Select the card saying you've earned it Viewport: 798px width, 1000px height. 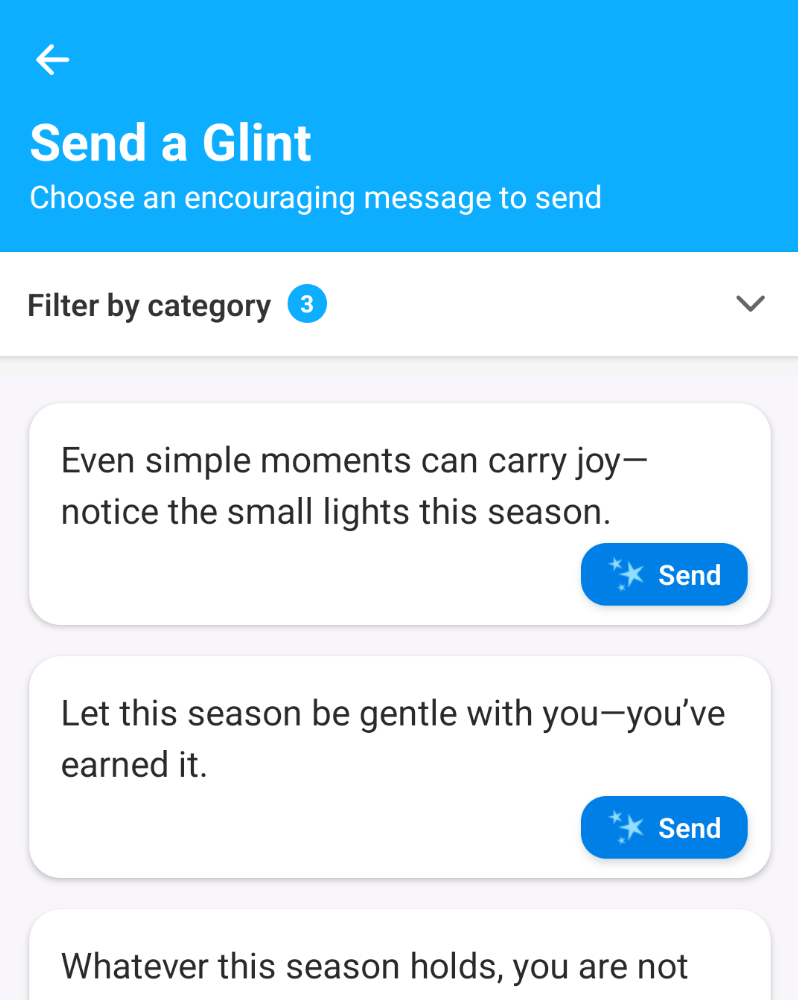(399, 739)
